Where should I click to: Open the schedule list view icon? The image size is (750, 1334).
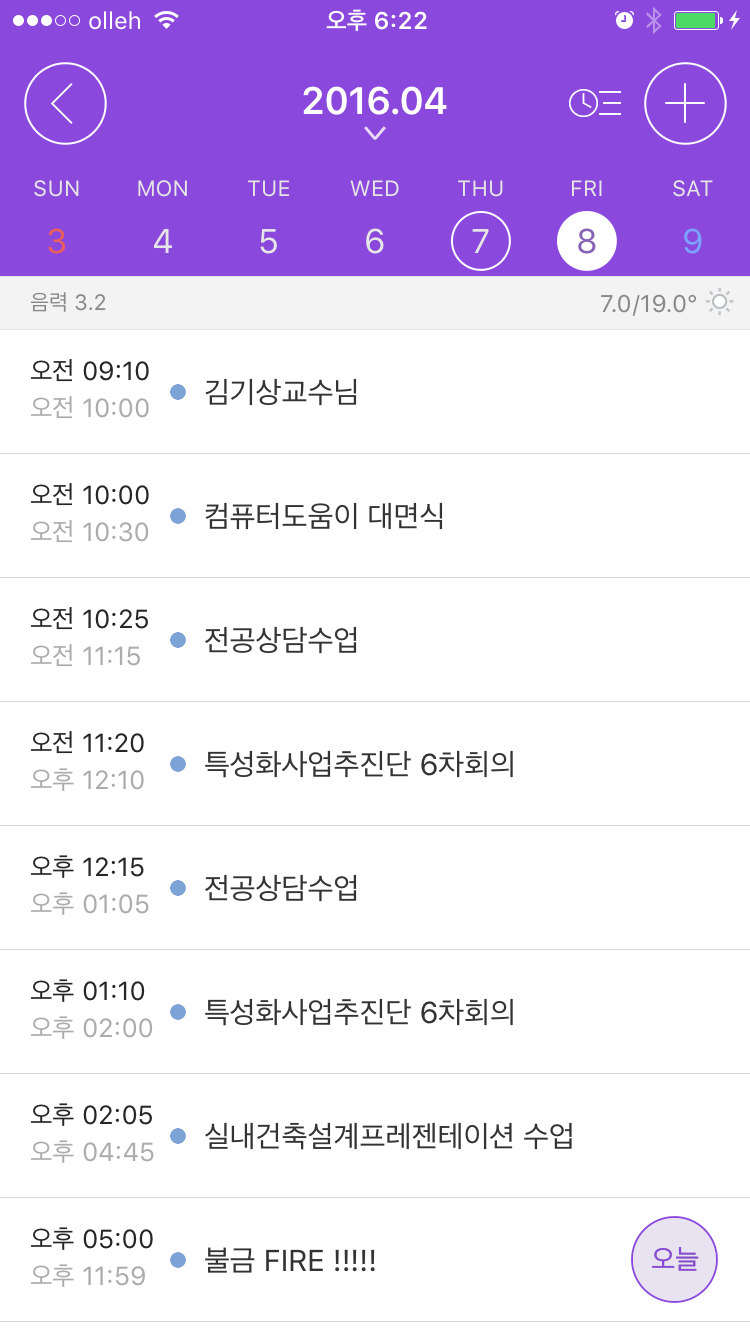[595, 103]
